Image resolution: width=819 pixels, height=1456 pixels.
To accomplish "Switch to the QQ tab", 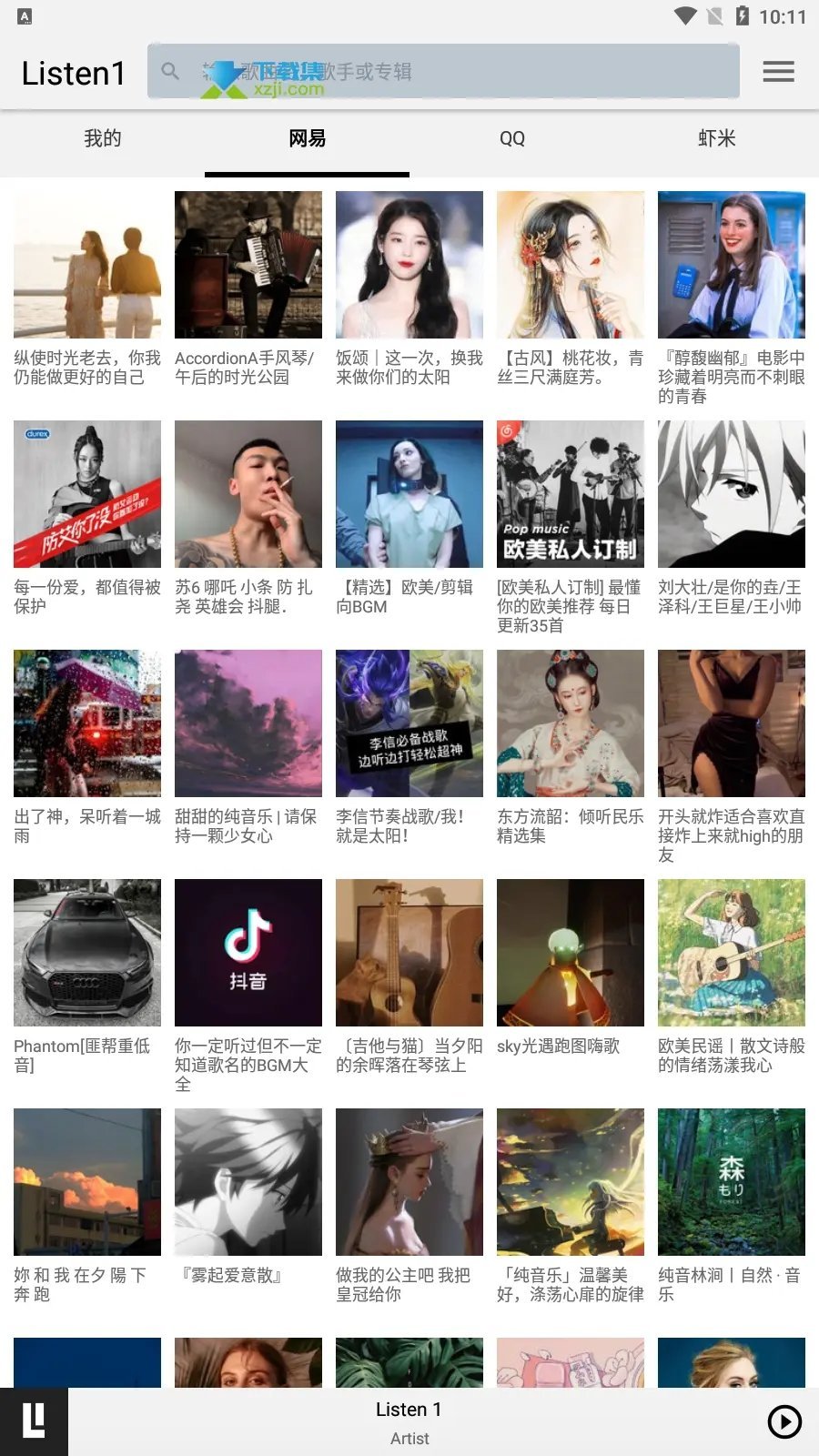I will point(511,138).
